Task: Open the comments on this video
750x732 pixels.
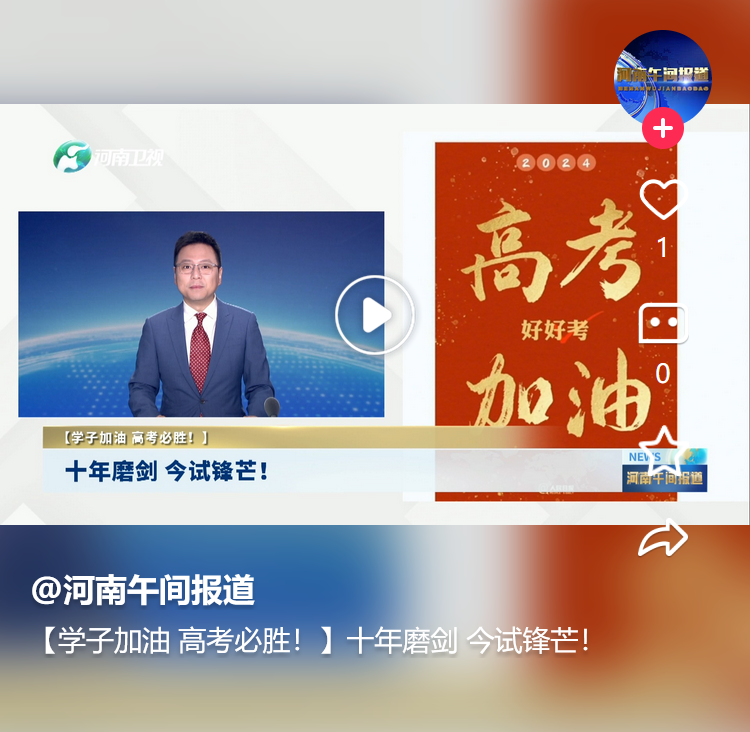Action: [x=662, y=325]
